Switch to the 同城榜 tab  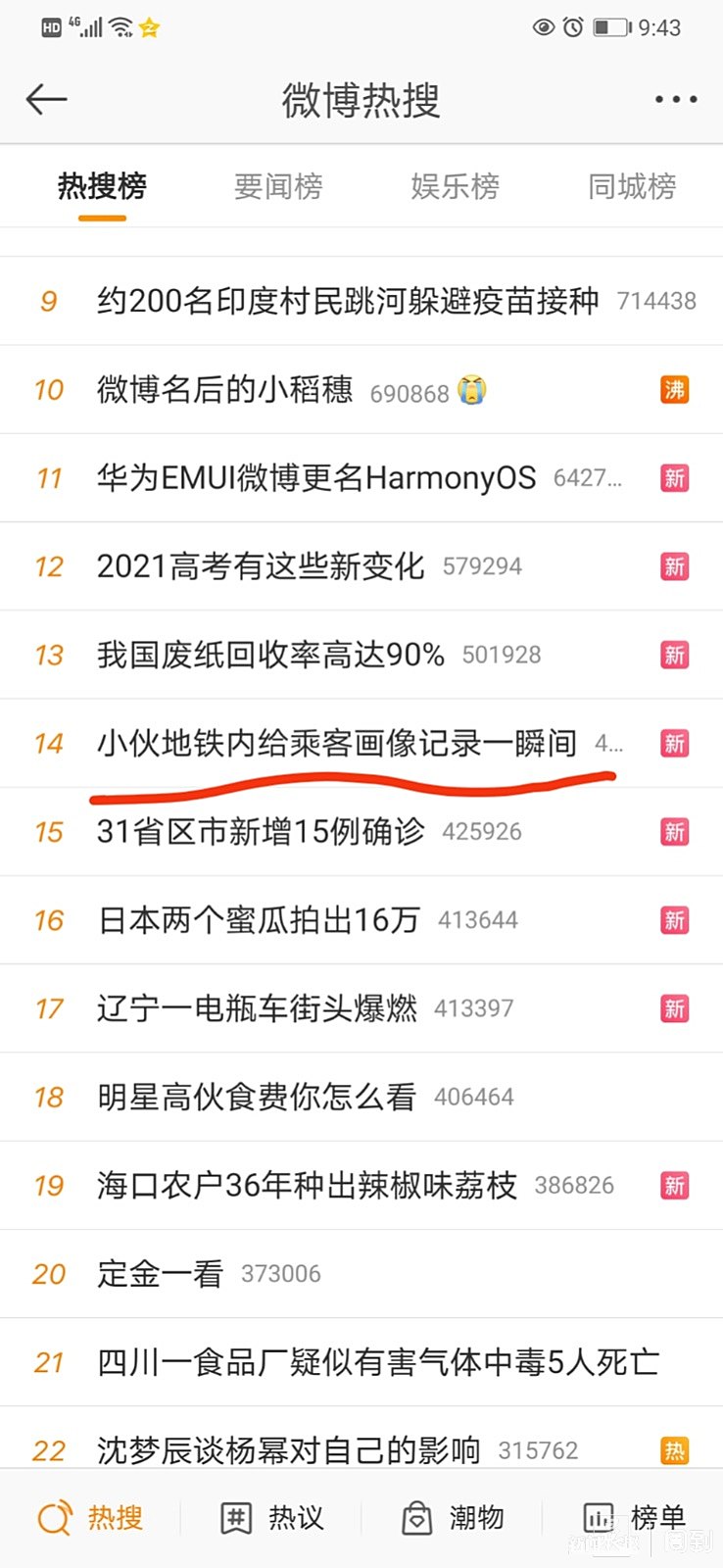pyautogui.click(x=632, y=186)
